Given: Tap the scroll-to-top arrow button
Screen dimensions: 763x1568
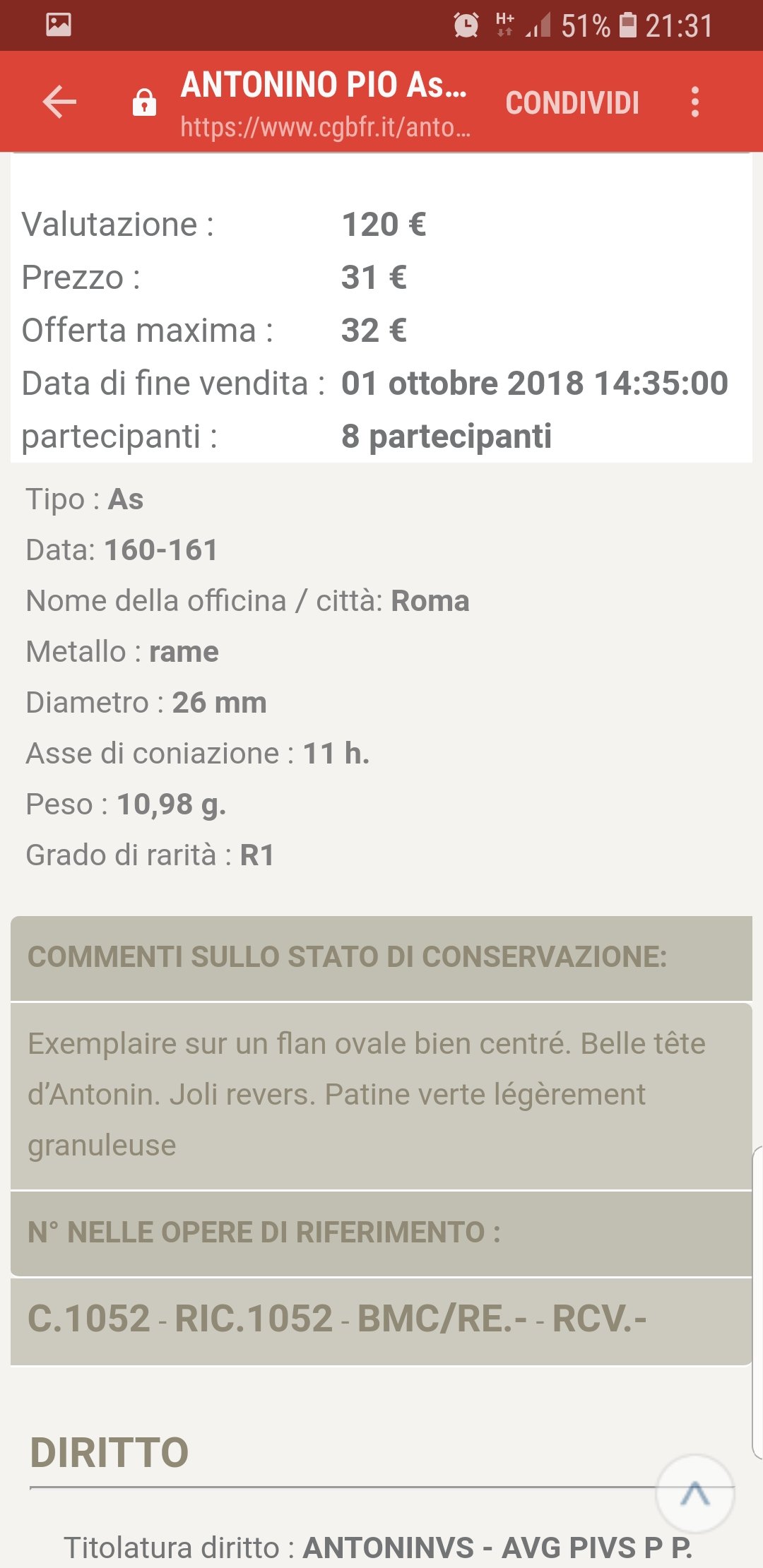Looking at the screenshot, I should [x=695, y=1493].
